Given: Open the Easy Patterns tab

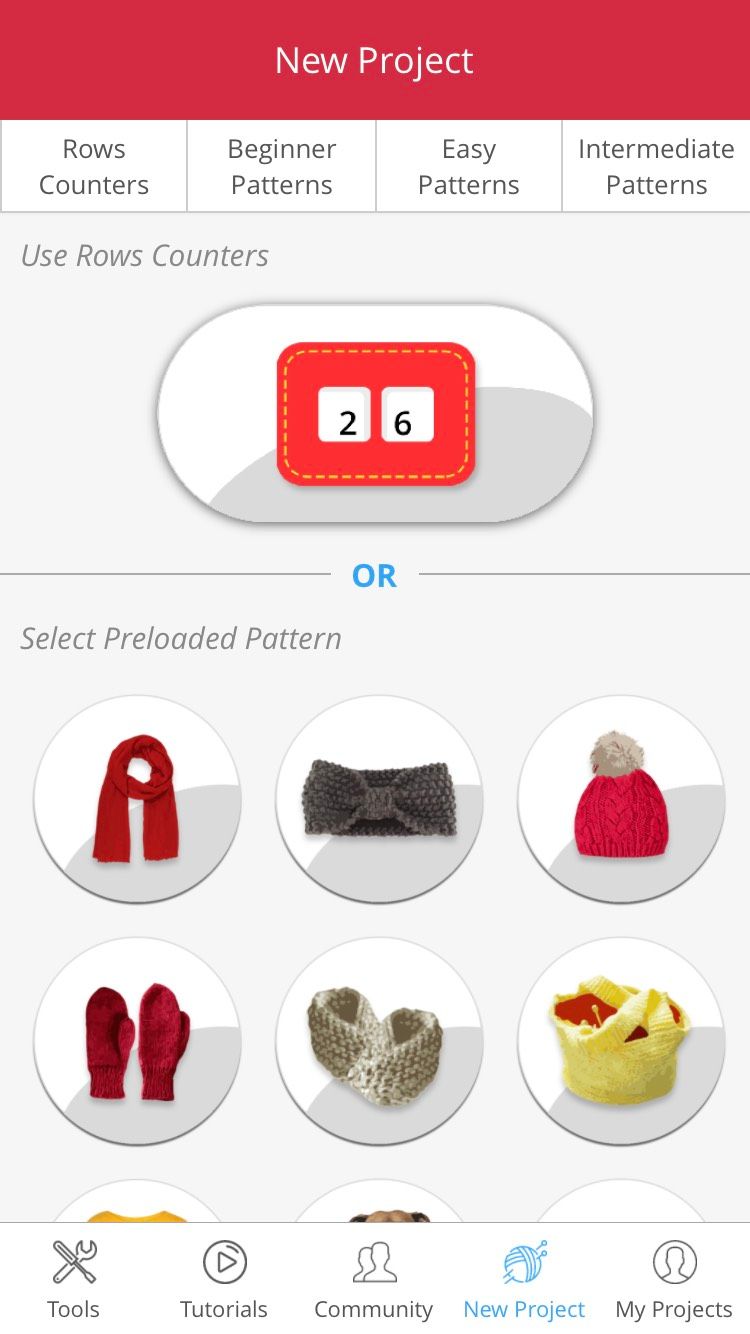Looking at the screenshot, I should coord(468,165).
